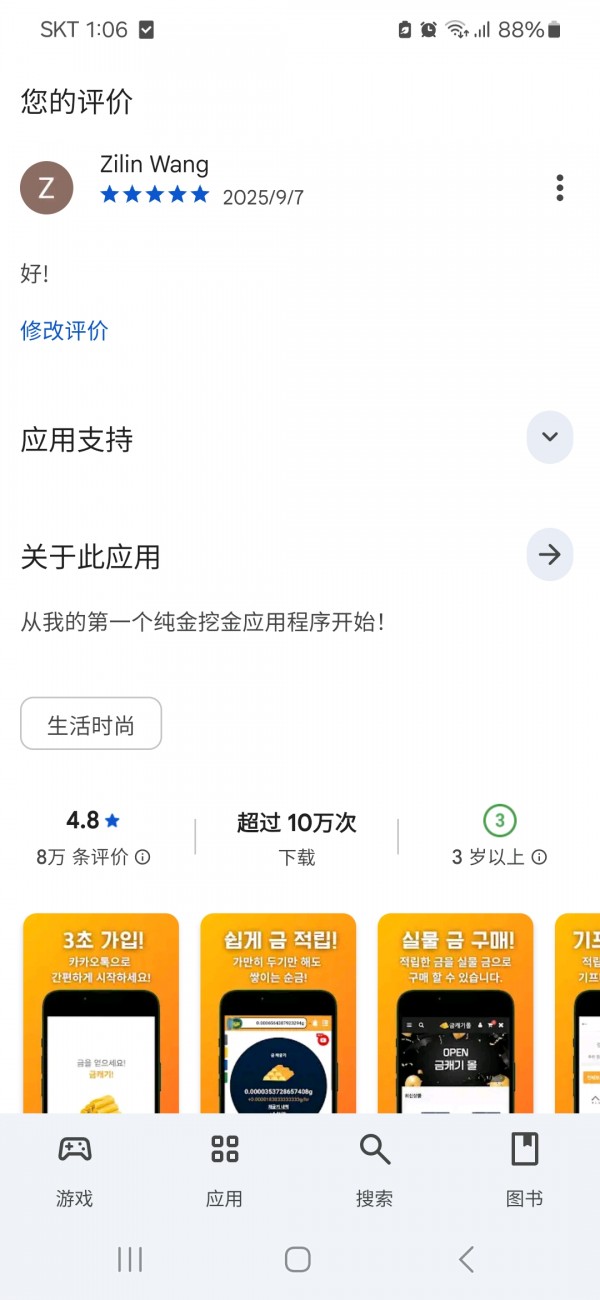Switch to the 游戏 tab
The height and width of the screenshot is (1300, 600).
[x=75, y=1168]
